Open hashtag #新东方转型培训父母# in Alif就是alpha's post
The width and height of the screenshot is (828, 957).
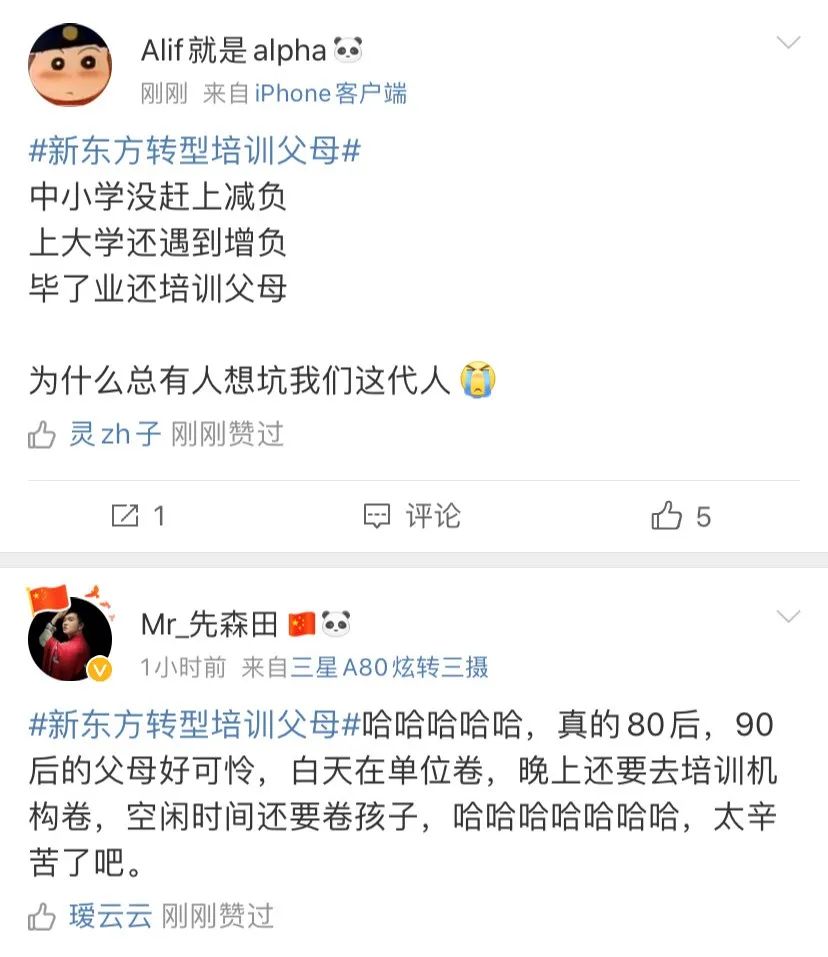pos(195,152)
